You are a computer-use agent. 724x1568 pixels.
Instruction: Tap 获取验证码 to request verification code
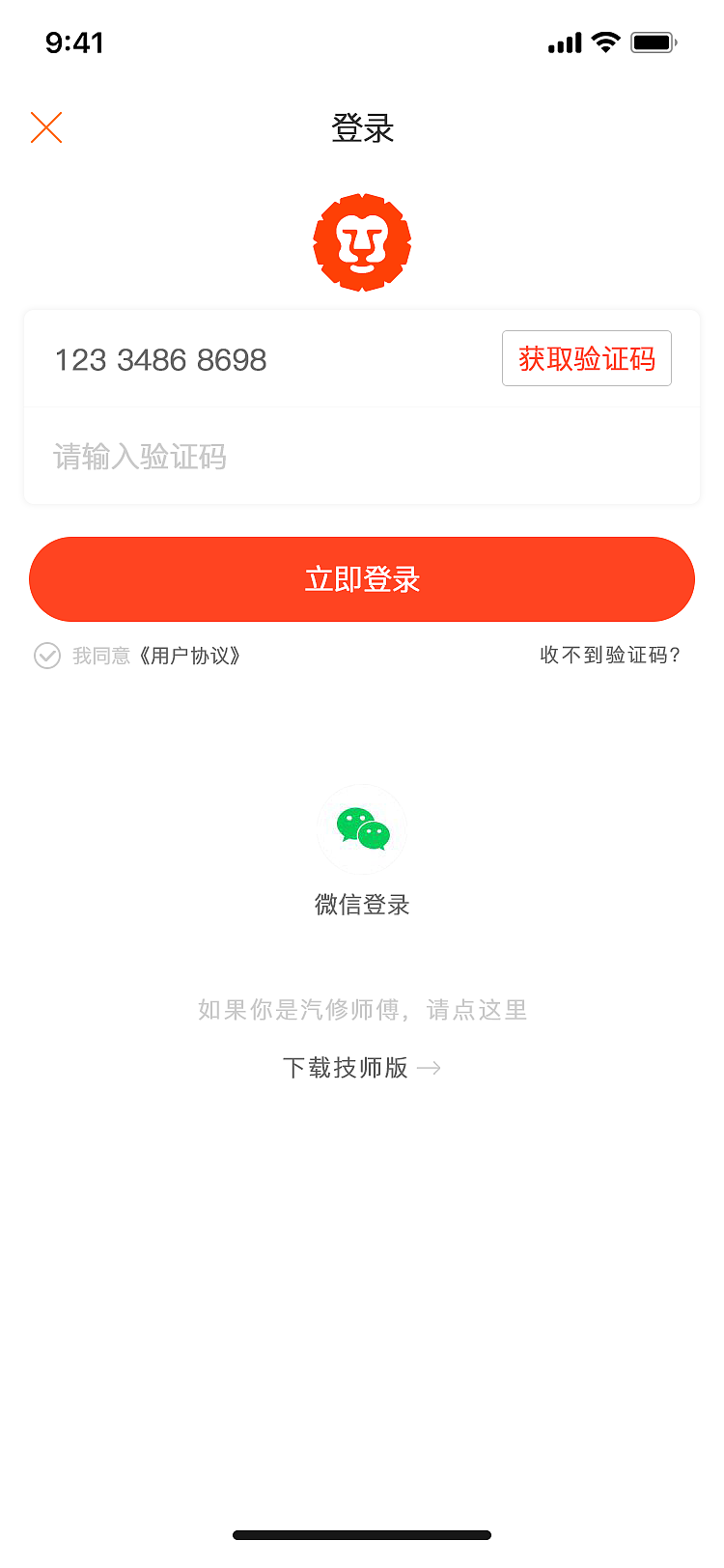pyautogui.click(x=586, y=358)
